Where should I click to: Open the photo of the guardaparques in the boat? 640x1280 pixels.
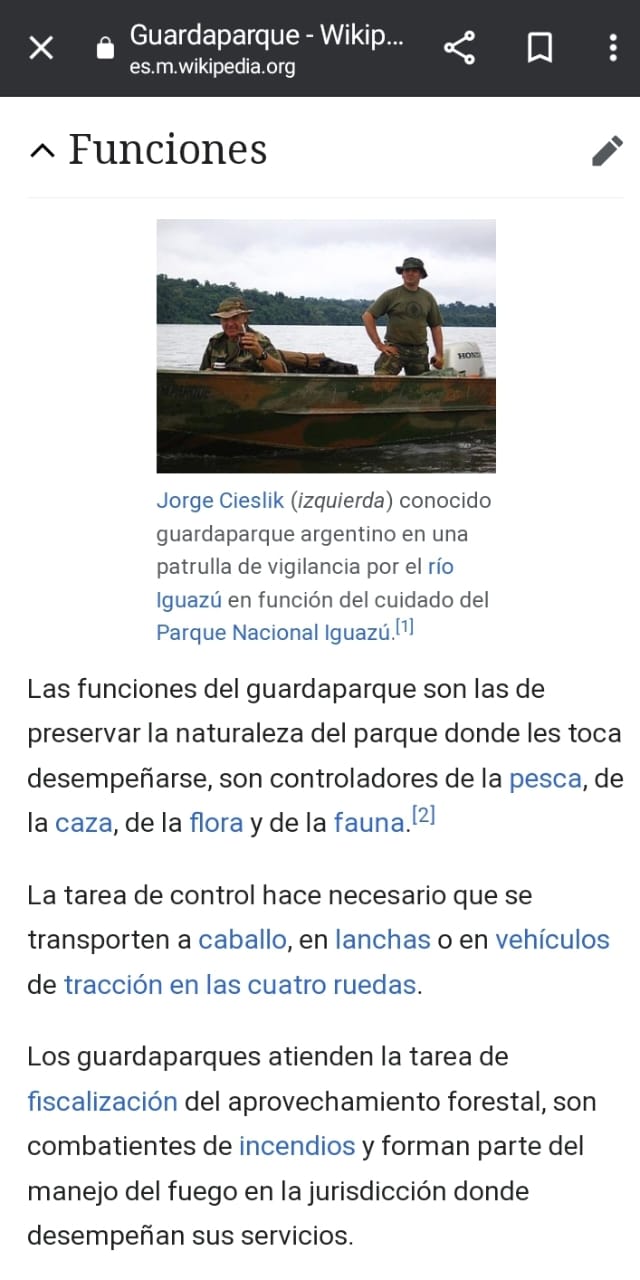326,346
